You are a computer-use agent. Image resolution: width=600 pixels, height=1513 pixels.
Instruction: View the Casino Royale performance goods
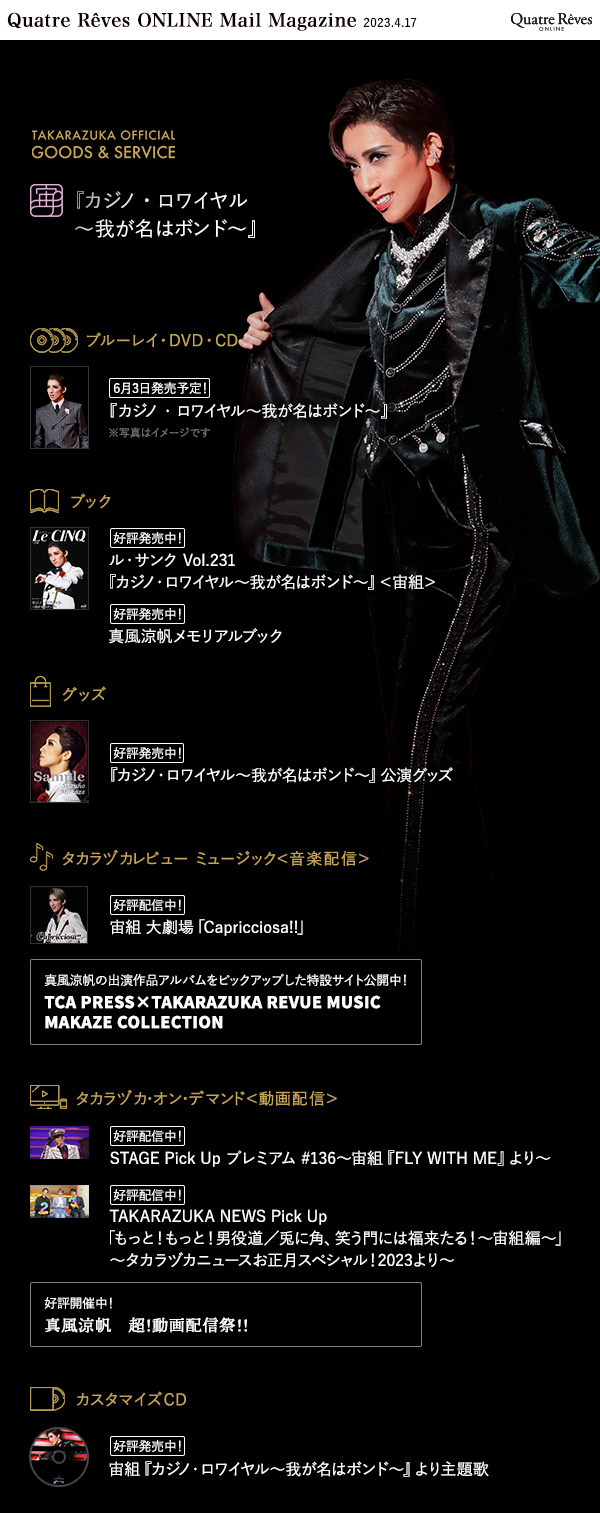[280, 775]
